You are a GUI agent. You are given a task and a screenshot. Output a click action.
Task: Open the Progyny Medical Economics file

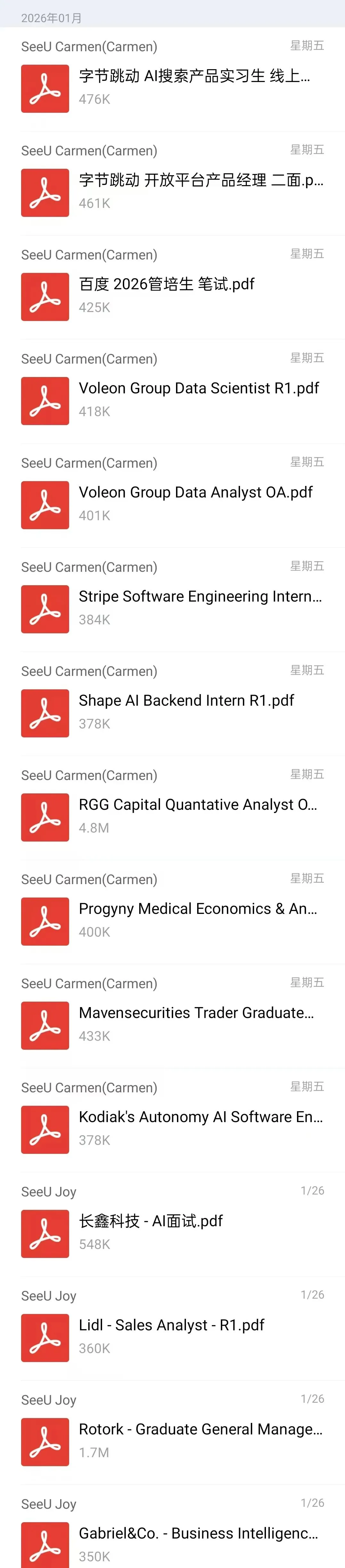[x=198, y=909]
